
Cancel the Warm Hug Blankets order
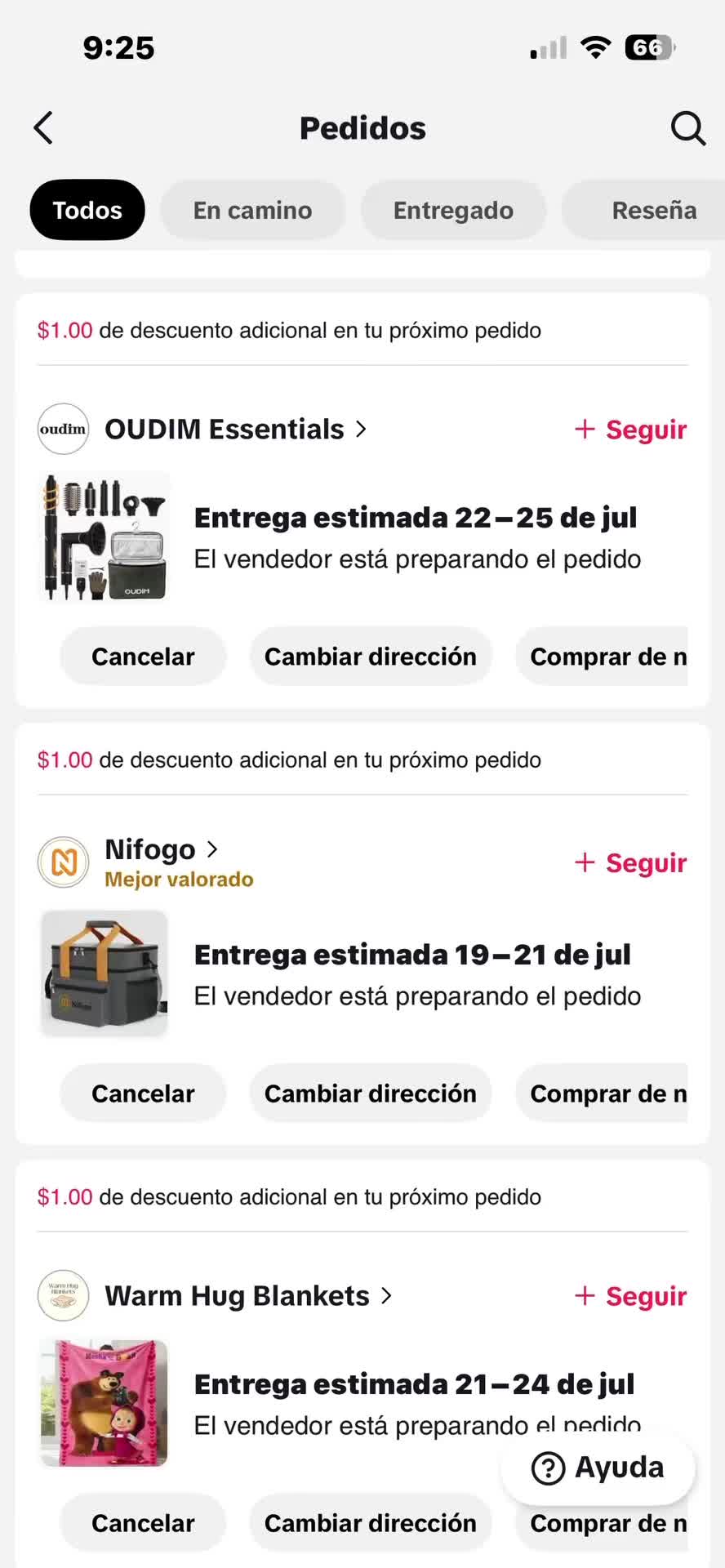[143, 1523]
